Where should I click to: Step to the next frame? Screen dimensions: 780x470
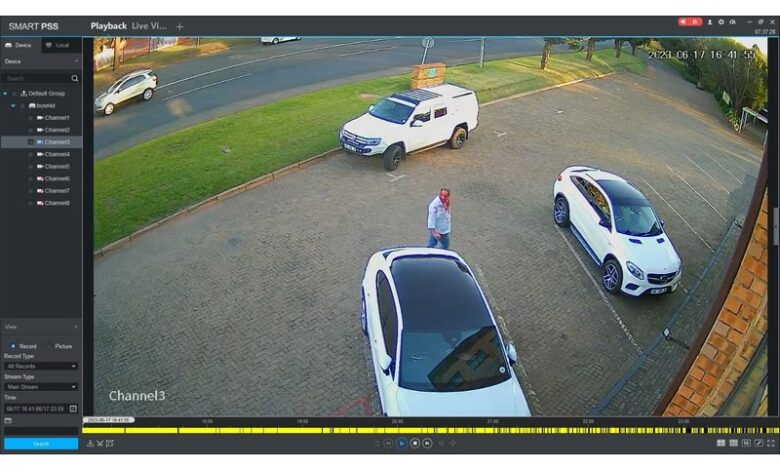[x=427, y=443]
